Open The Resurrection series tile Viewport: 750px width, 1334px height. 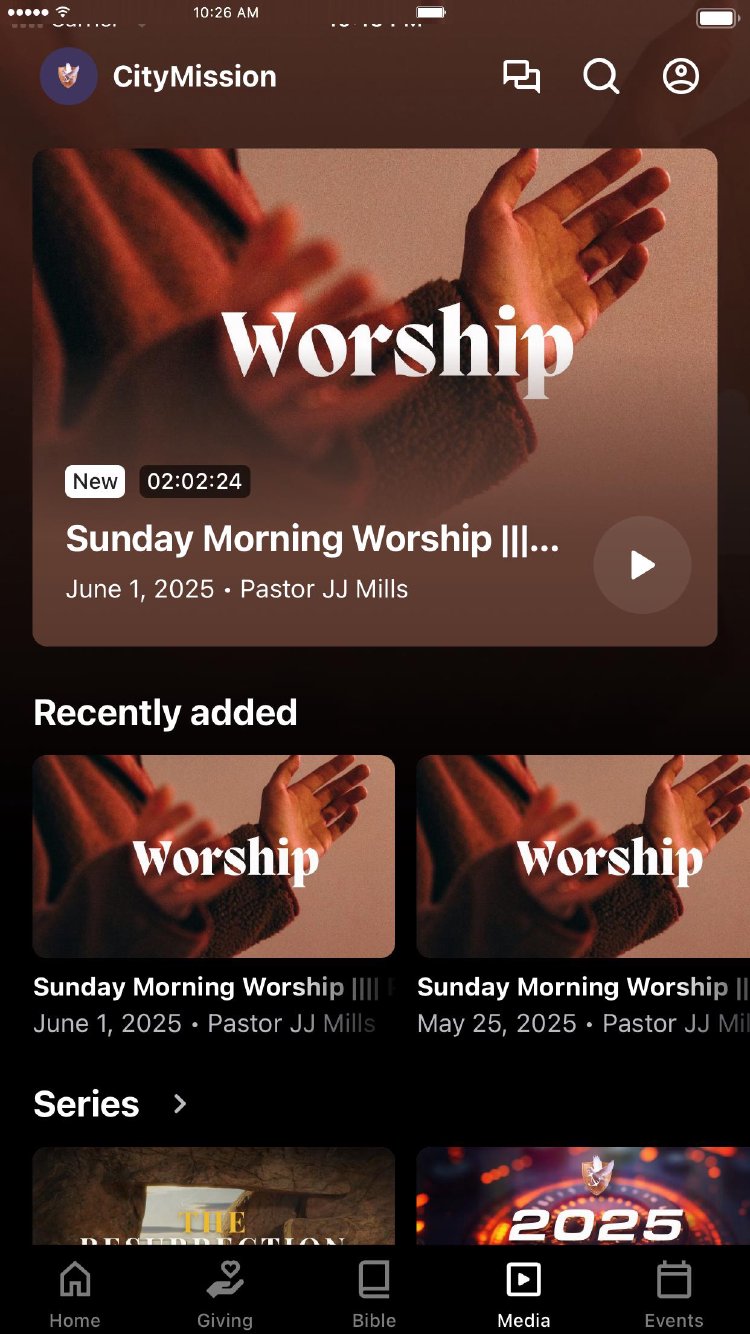point(214,1196)
